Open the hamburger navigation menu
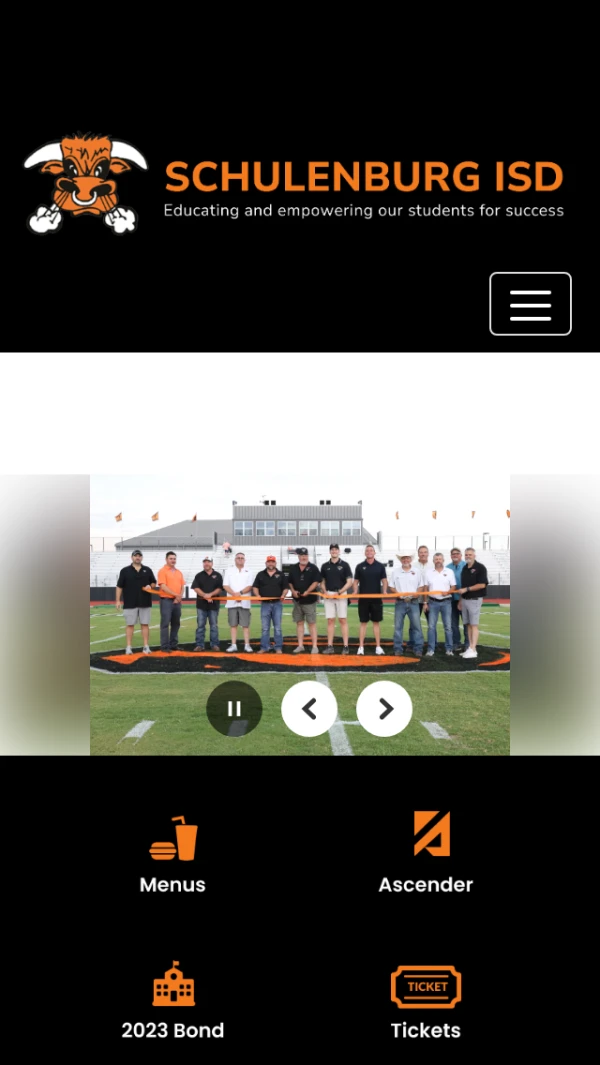 (x=530, y=304)
